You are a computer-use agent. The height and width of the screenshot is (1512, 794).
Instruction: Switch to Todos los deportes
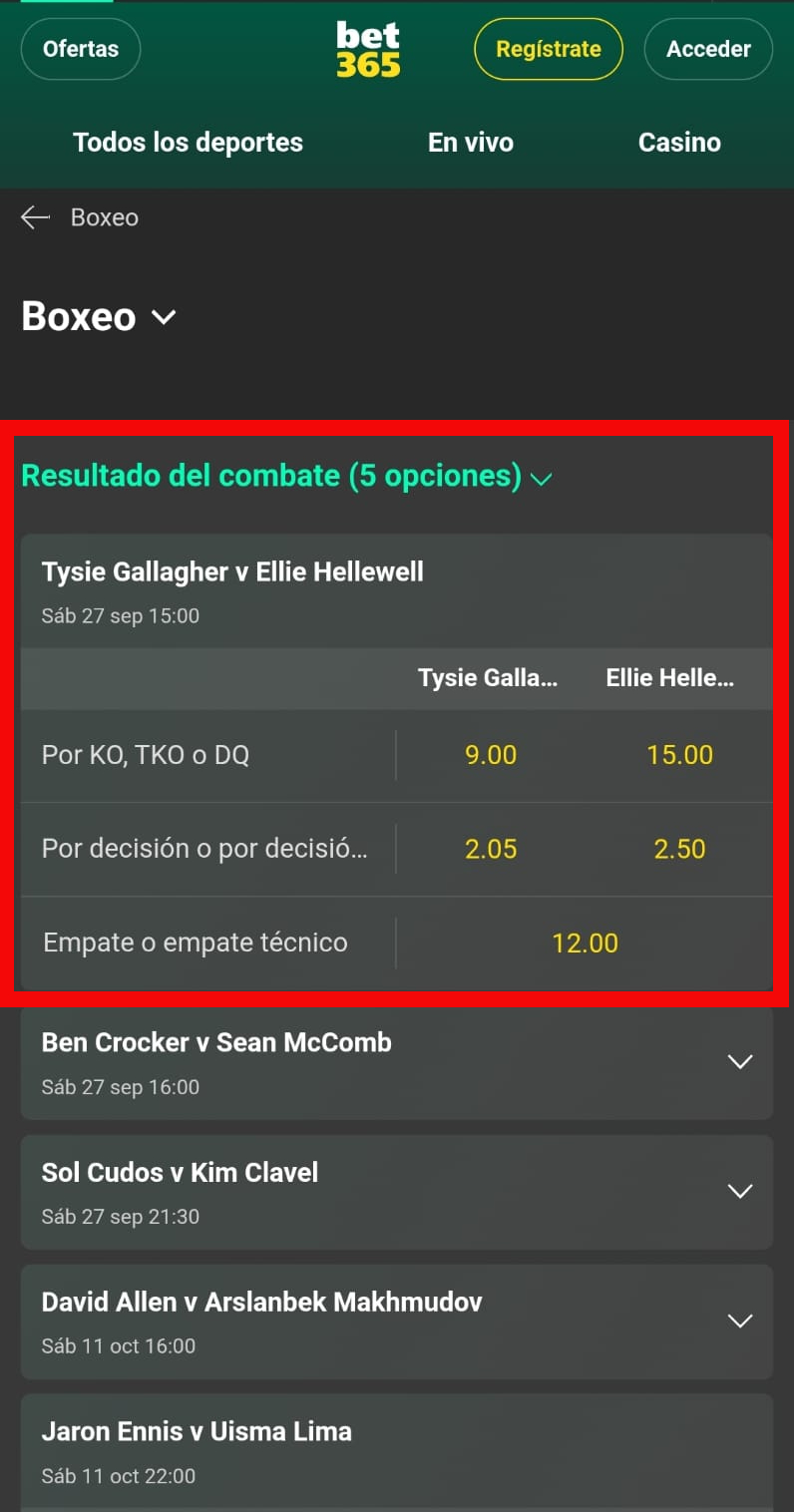pyautogui.click(x=188, y=142)
